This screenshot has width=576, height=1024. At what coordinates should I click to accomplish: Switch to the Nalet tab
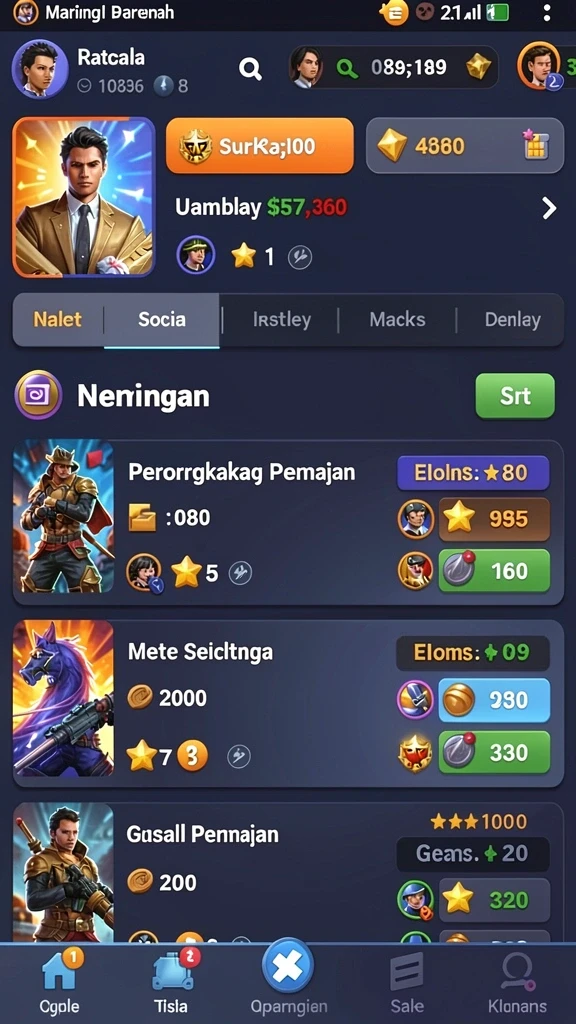click(x=57, y=319)
